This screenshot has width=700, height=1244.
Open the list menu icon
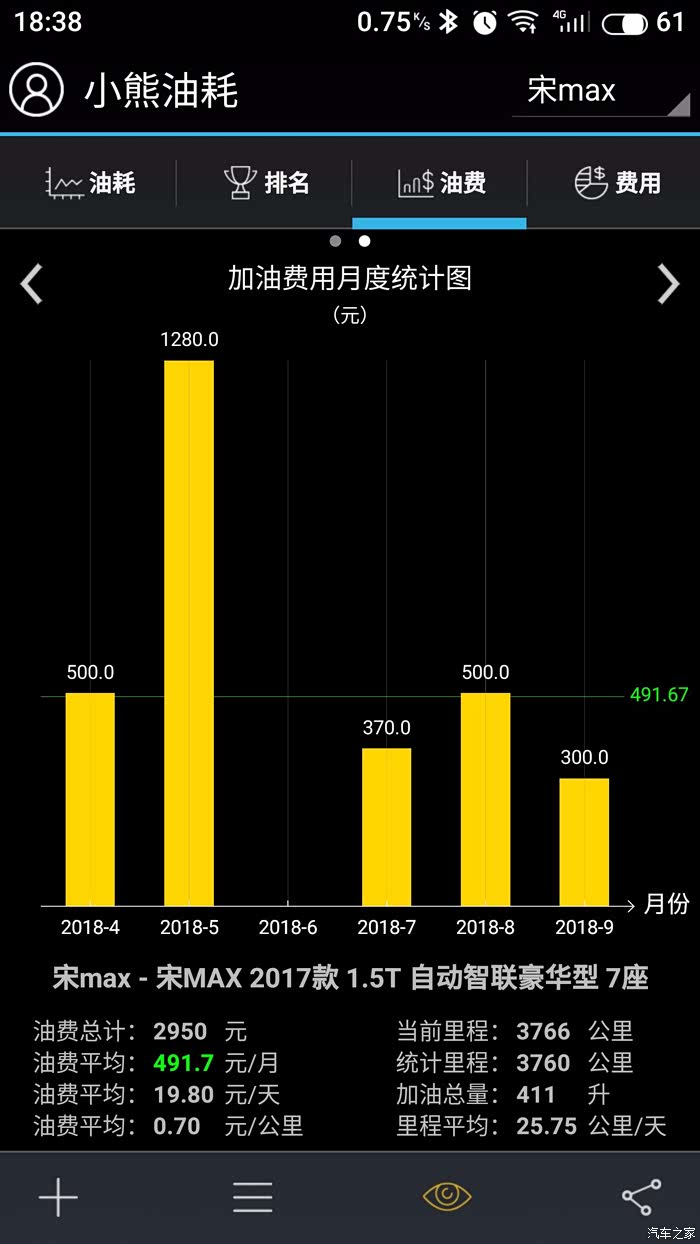(x=253, y=1197)
